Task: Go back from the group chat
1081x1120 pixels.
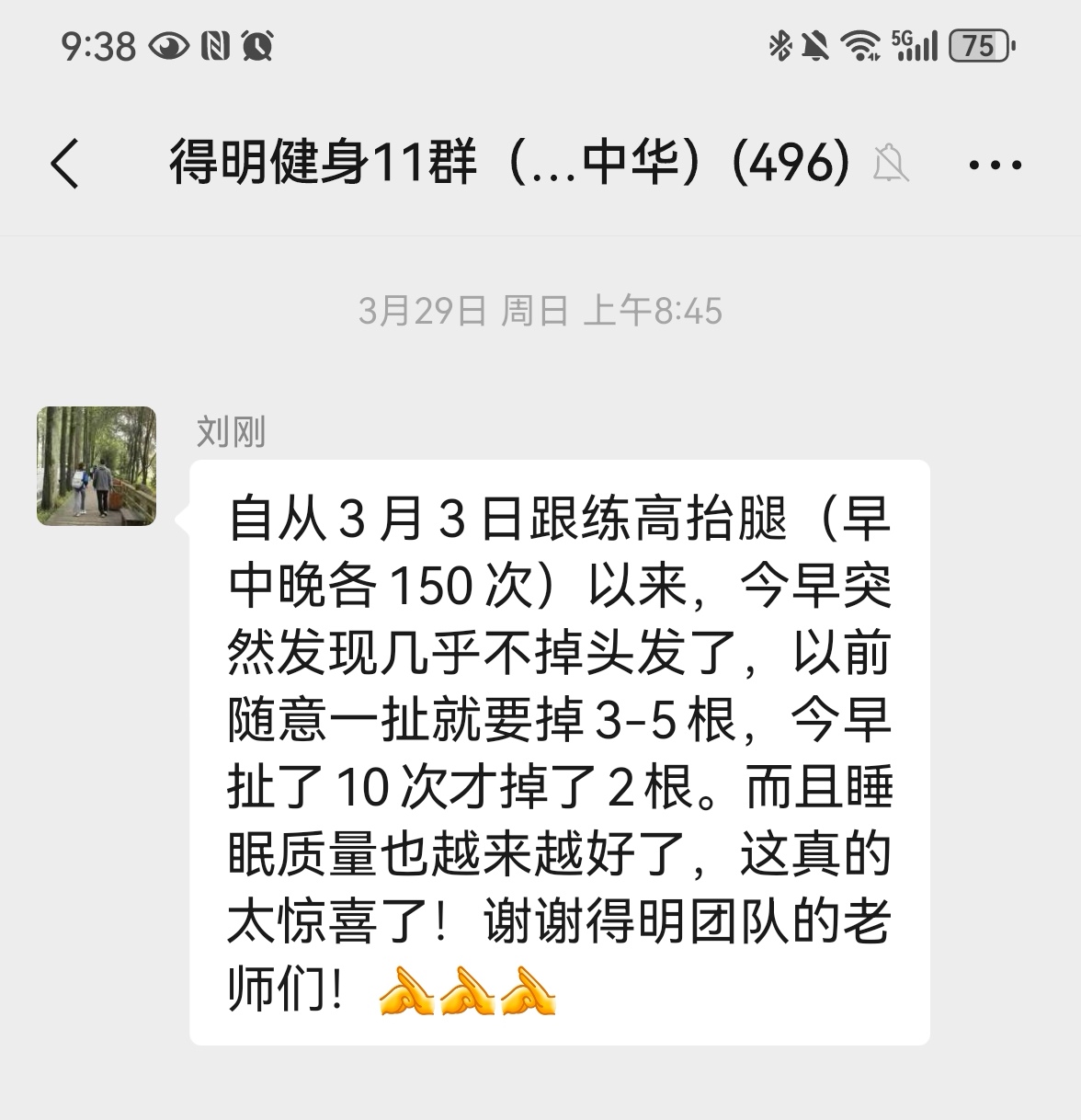Action: pyautogui.click(x=65, y=165)
